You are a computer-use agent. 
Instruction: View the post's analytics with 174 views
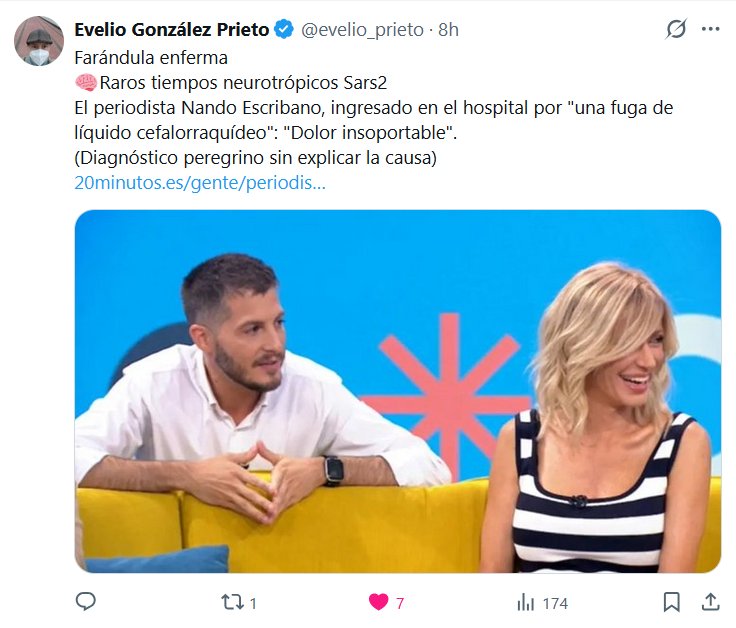click(526, 602)
